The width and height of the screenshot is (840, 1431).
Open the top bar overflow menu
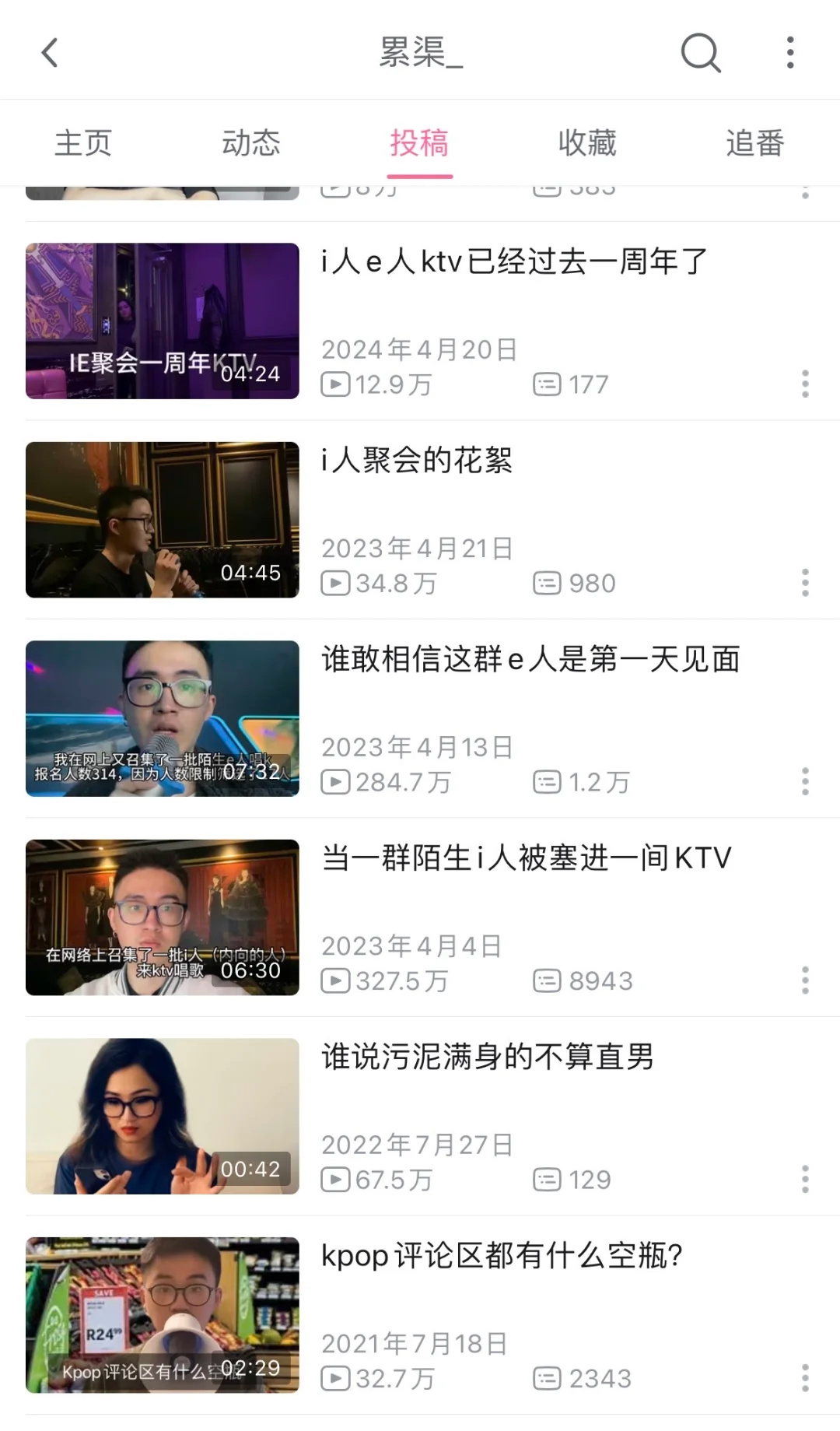(790, 53)
